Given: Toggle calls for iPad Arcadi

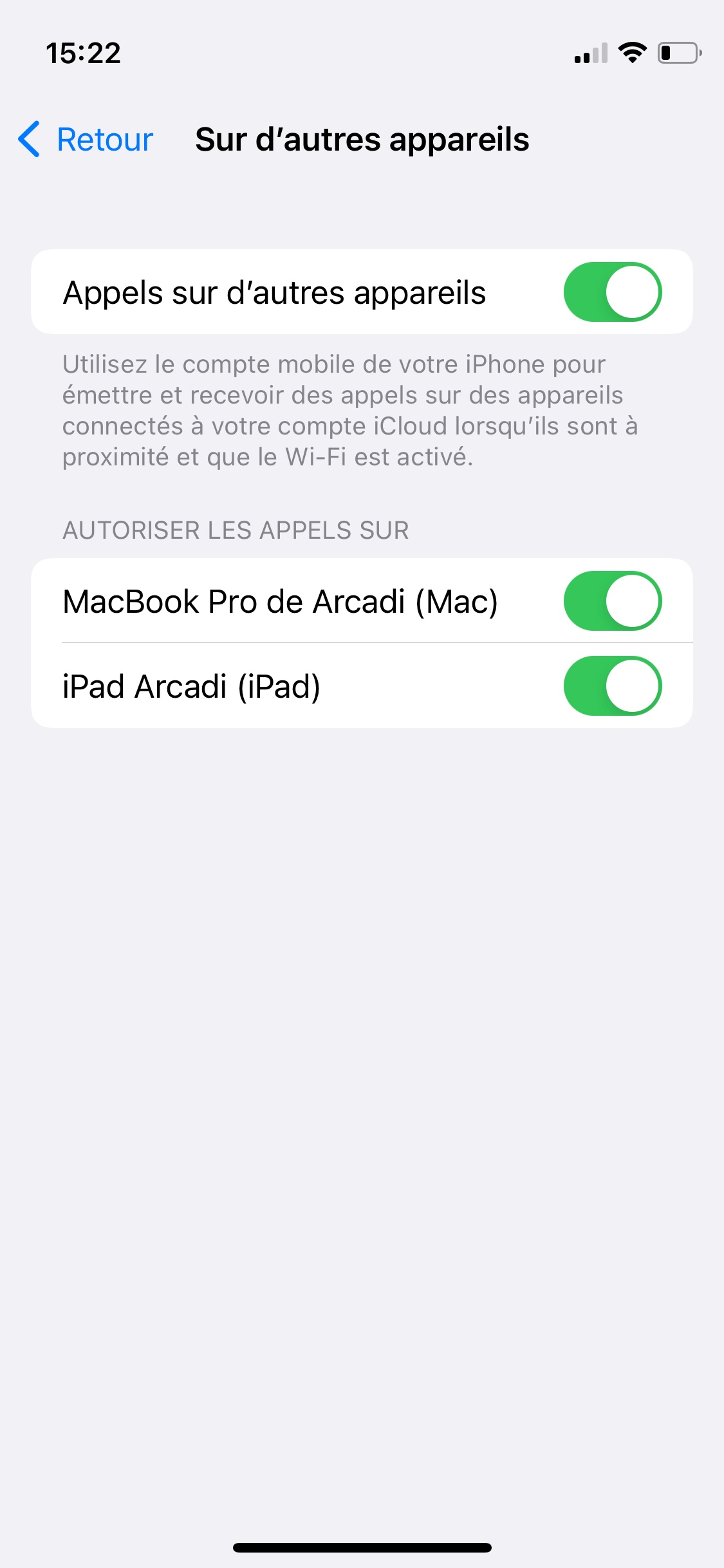Looking at the screenshot, I should click(613, 686).
